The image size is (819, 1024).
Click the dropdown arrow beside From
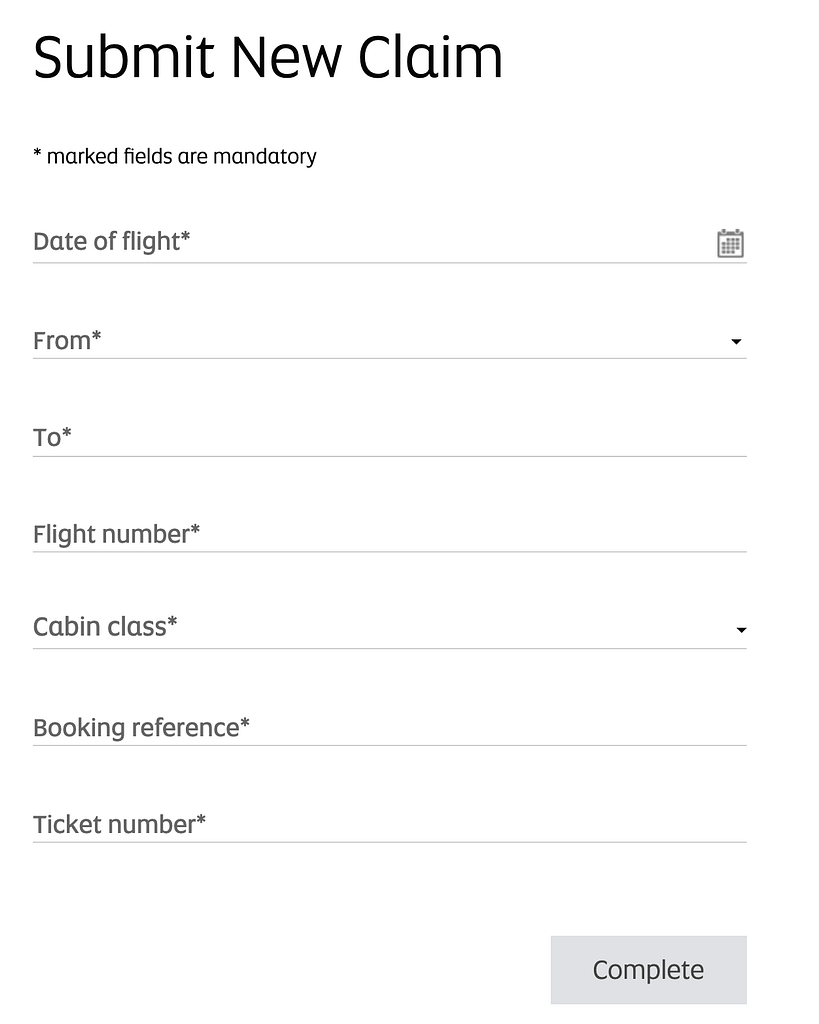pyautogui.click(x=737, y=341)
